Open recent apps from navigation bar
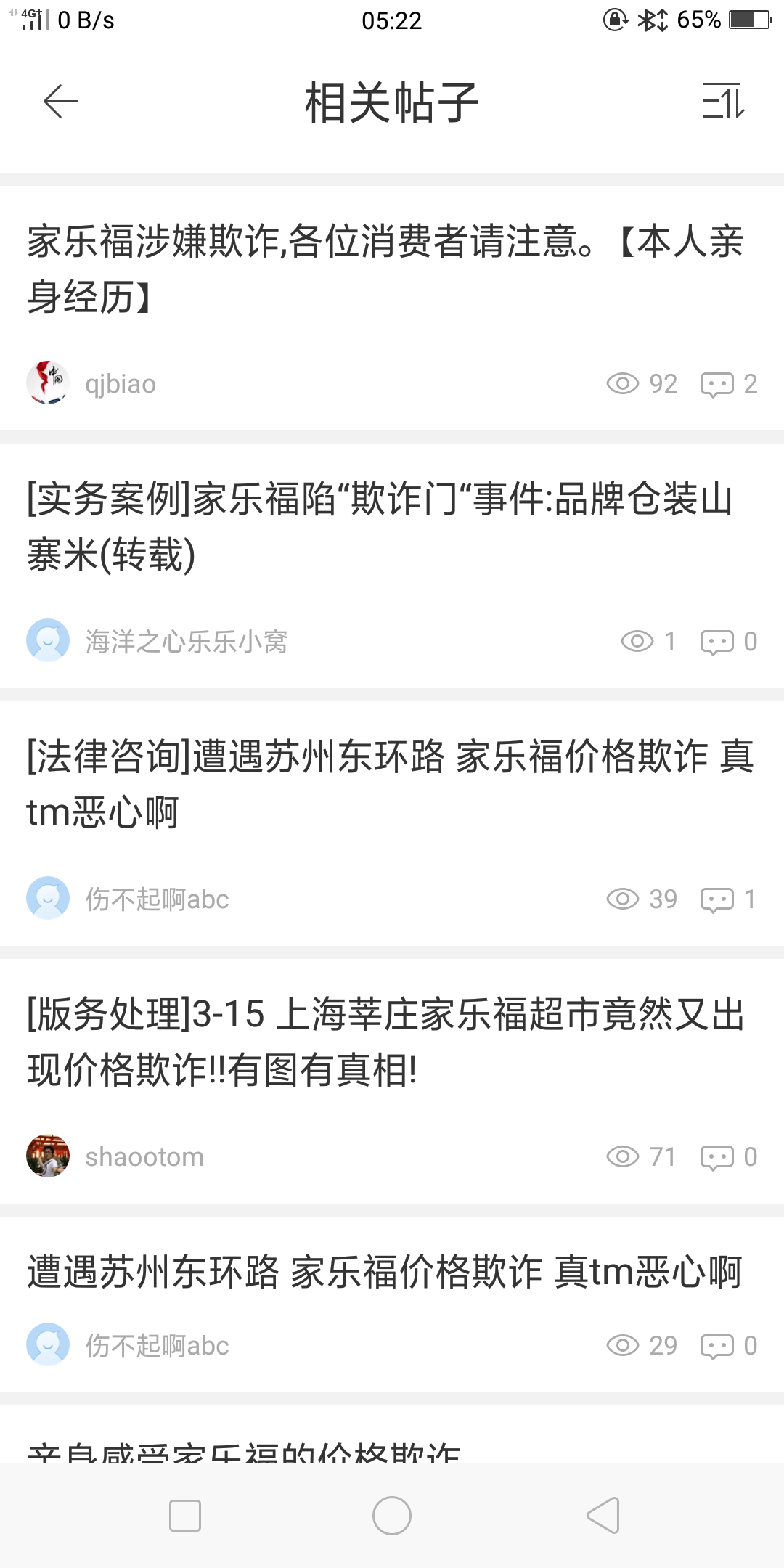784x1568 pixels. (185, 1516)
